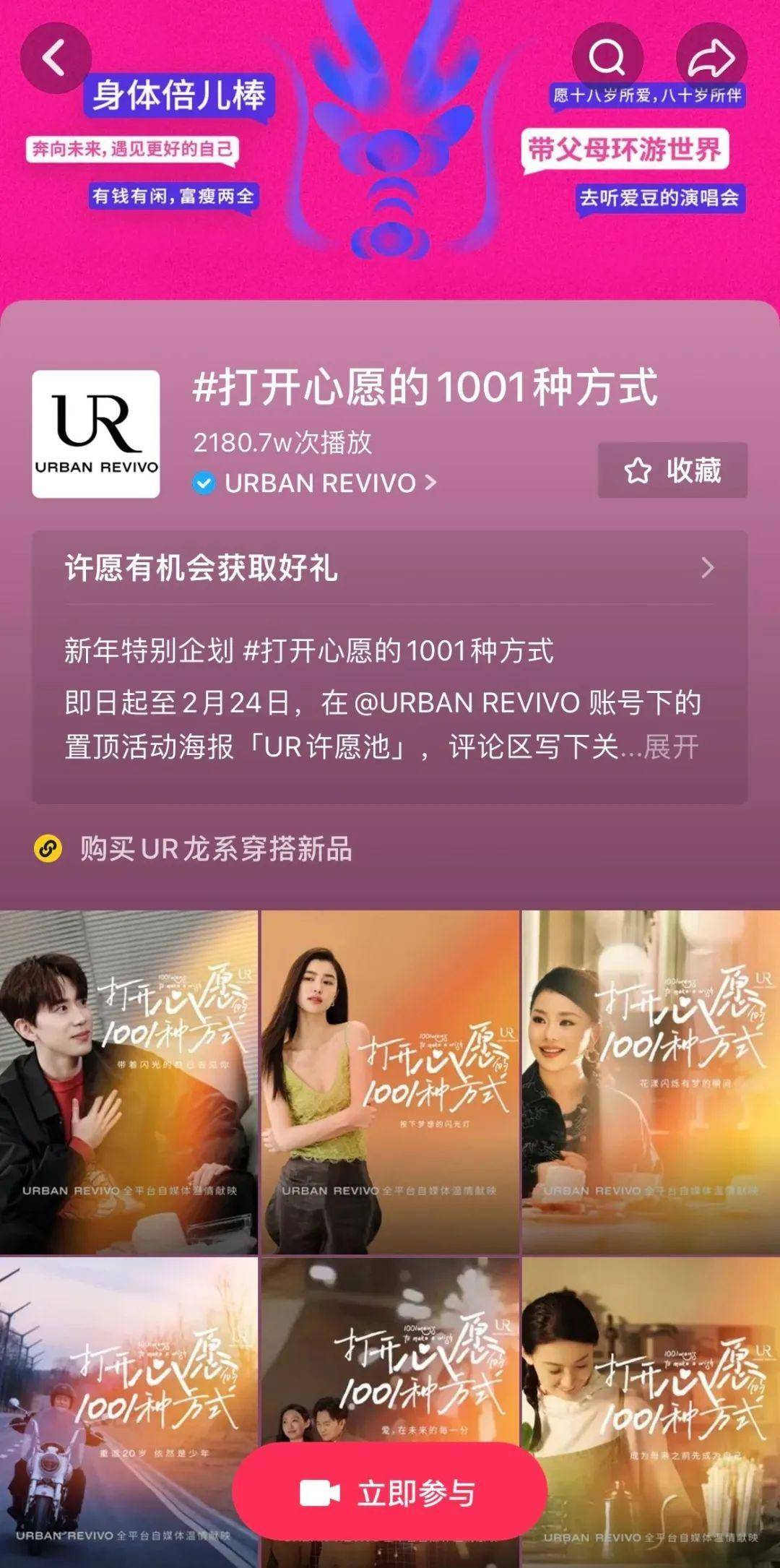Open the video captioned 花漾闪烁有梦的瞬间

tap(651, 1082)
